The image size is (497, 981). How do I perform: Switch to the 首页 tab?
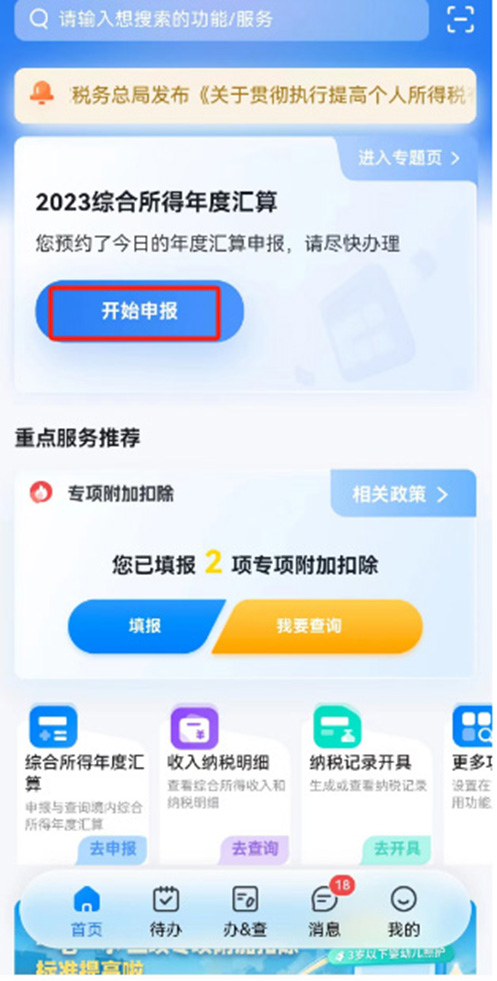(x=86, y=911)
